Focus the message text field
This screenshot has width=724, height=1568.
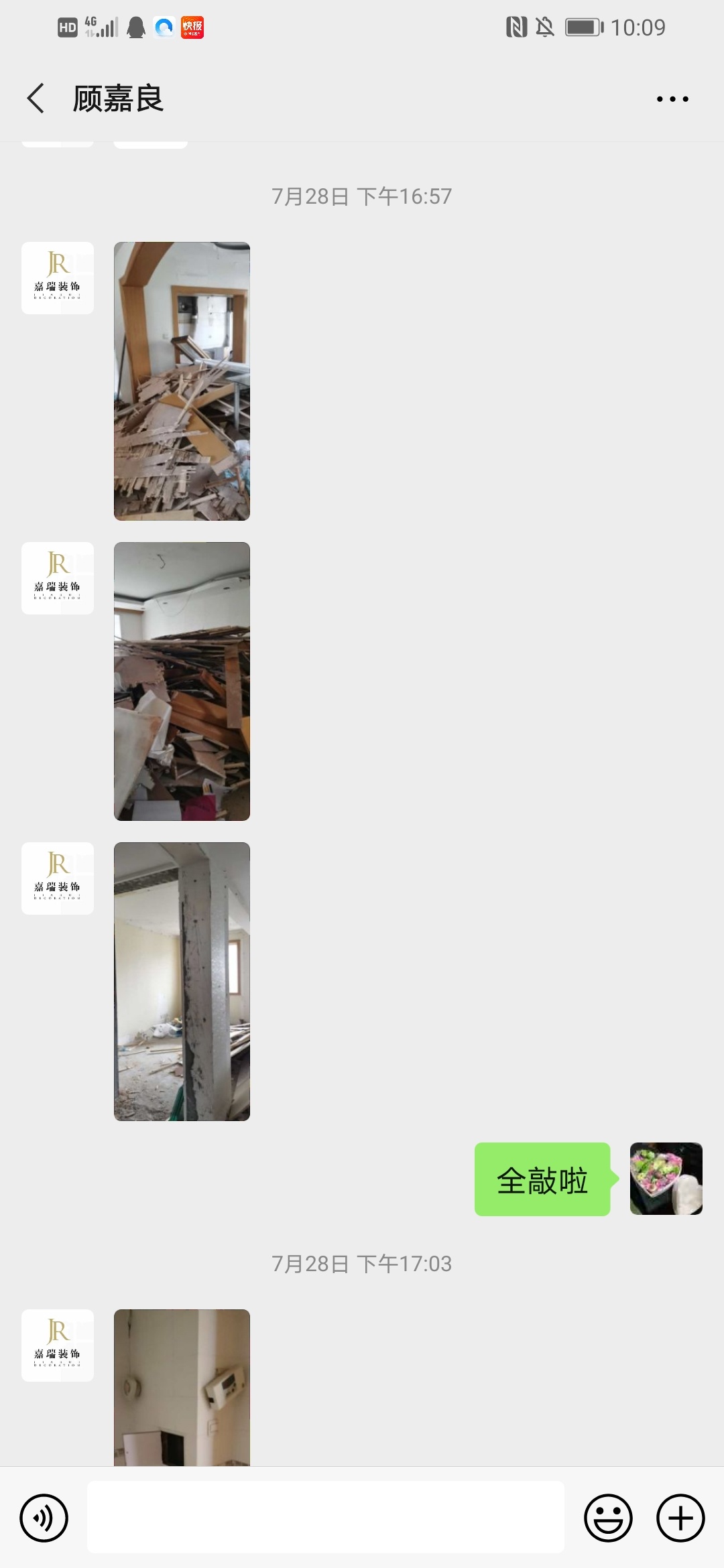point(325,1518)
